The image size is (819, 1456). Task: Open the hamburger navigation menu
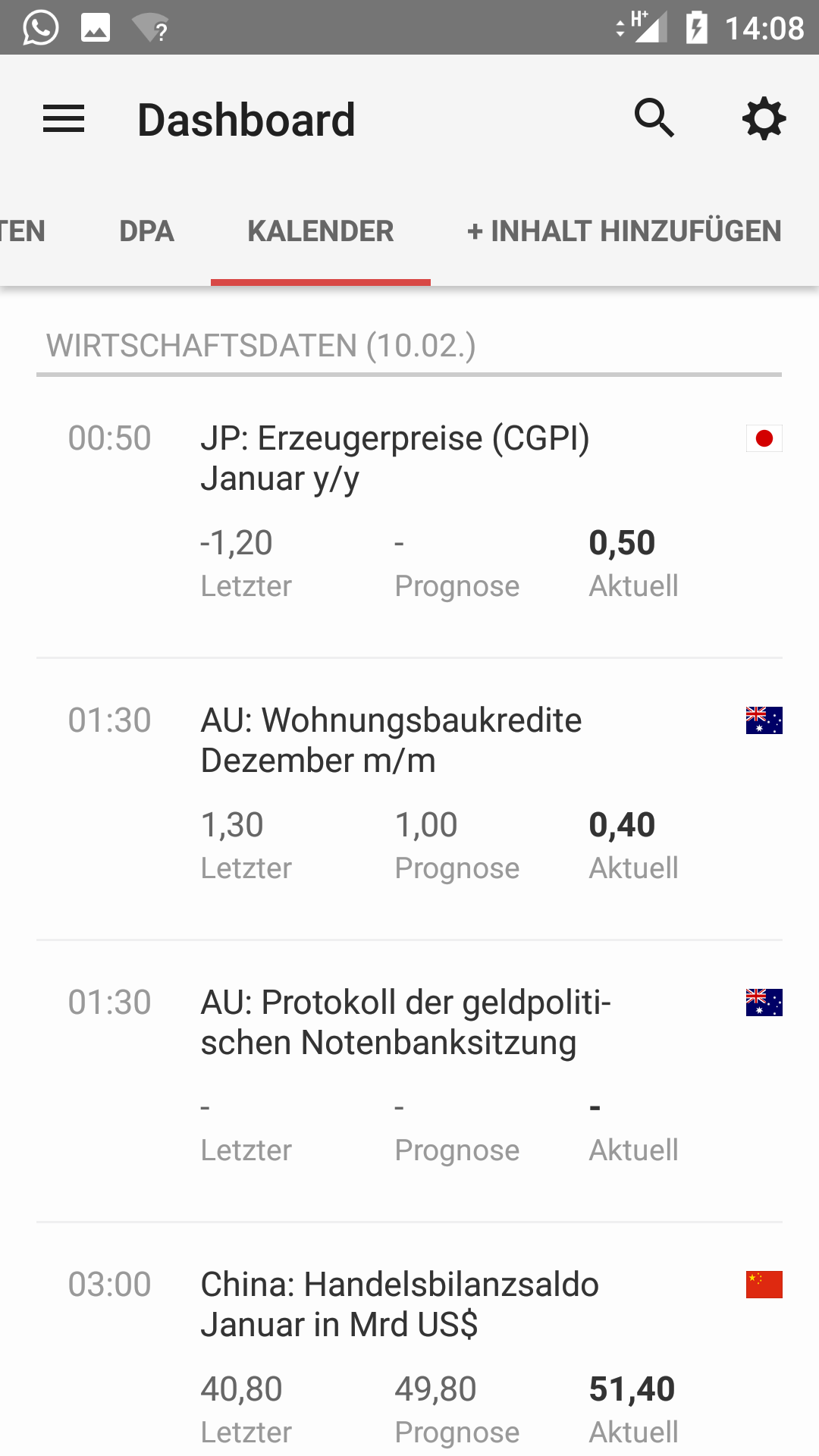coord(64,119)
